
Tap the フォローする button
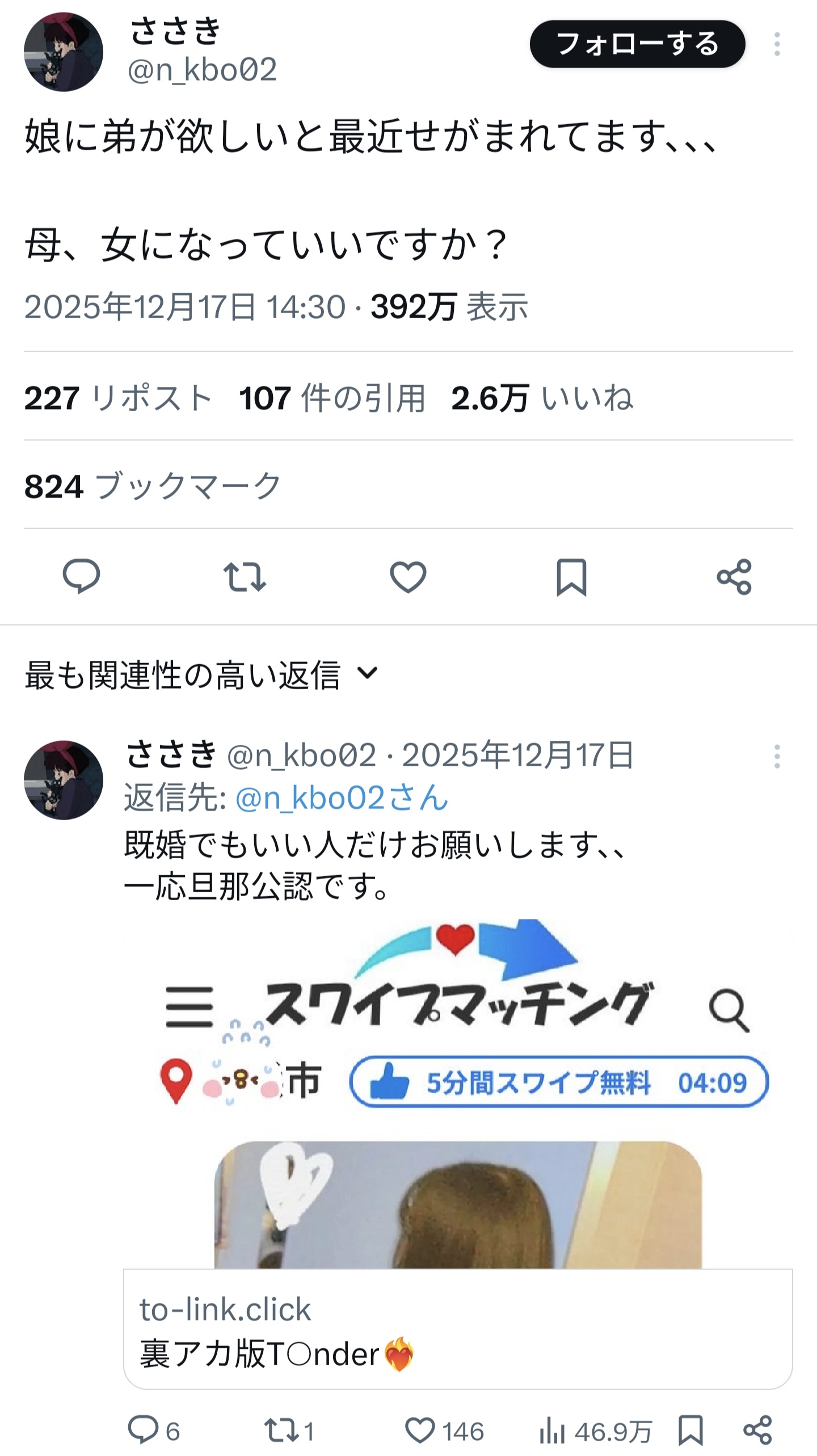click(637, 44)
